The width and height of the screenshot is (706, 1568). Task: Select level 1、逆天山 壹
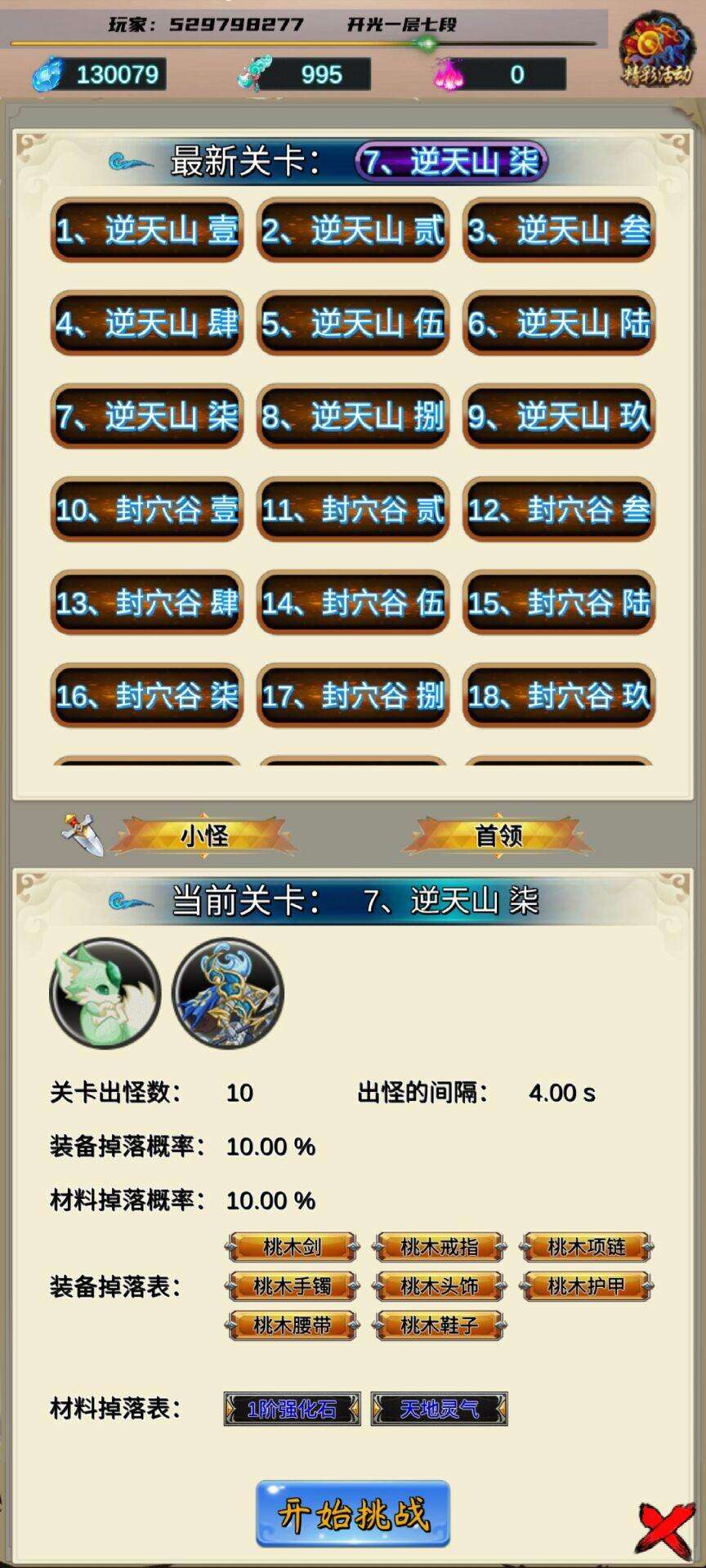tap(147, 230)
